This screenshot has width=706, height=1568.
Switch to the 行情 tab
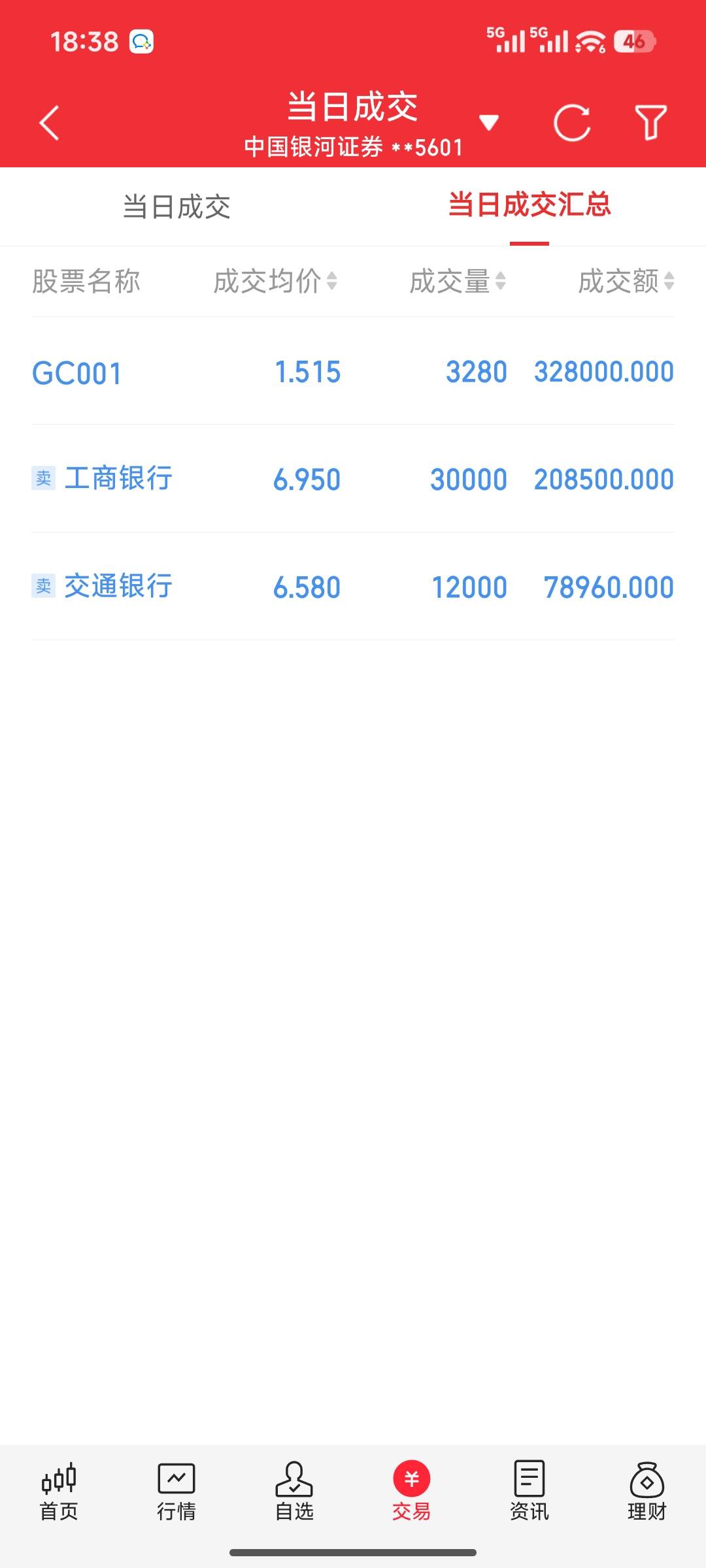pyautogui.click(x=176, y=1493)
